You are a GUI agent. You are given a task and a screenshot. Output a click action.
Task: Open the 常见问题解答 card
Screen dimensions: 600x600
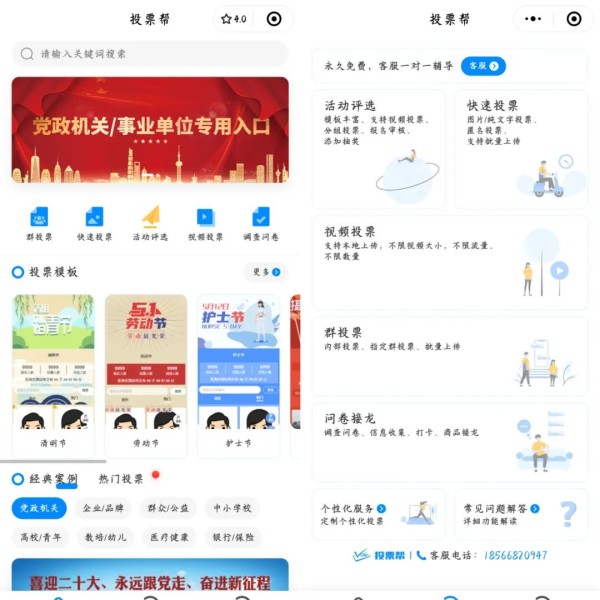[x=520, y=514]
